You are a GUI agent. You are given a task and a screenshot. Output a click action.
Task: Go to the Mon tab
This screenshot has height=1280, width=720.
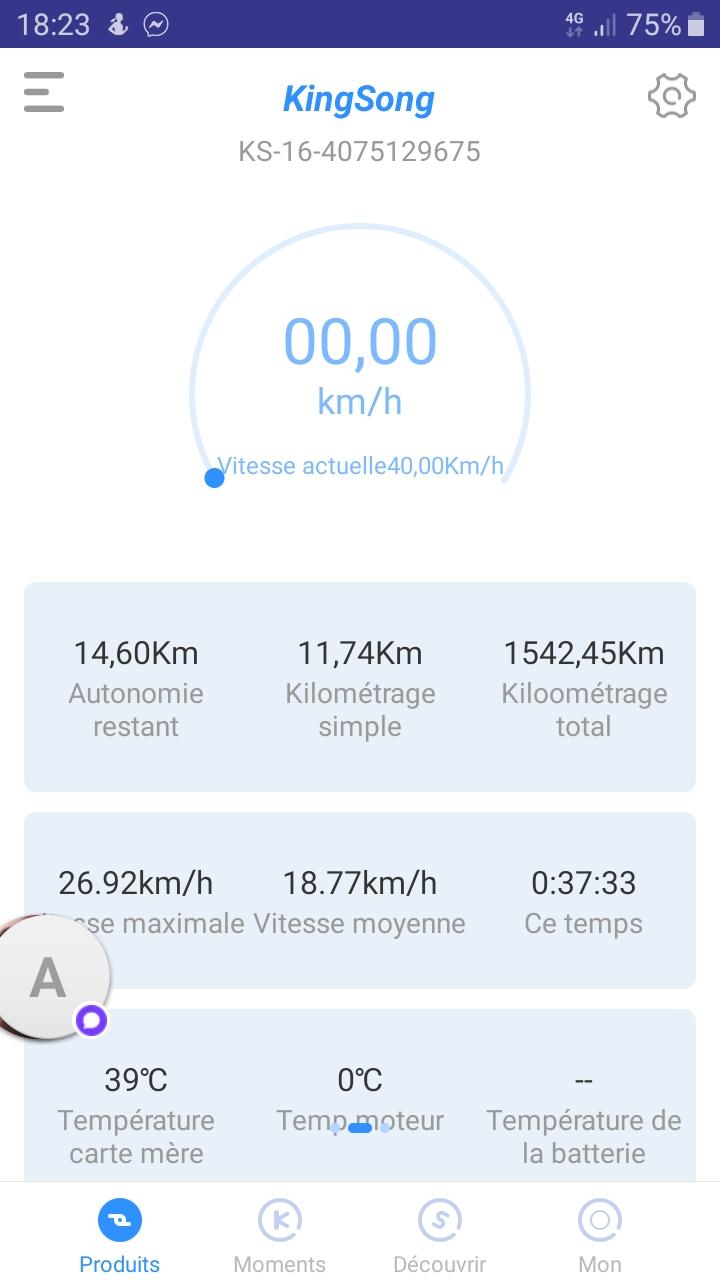(x=600, y=1235)
